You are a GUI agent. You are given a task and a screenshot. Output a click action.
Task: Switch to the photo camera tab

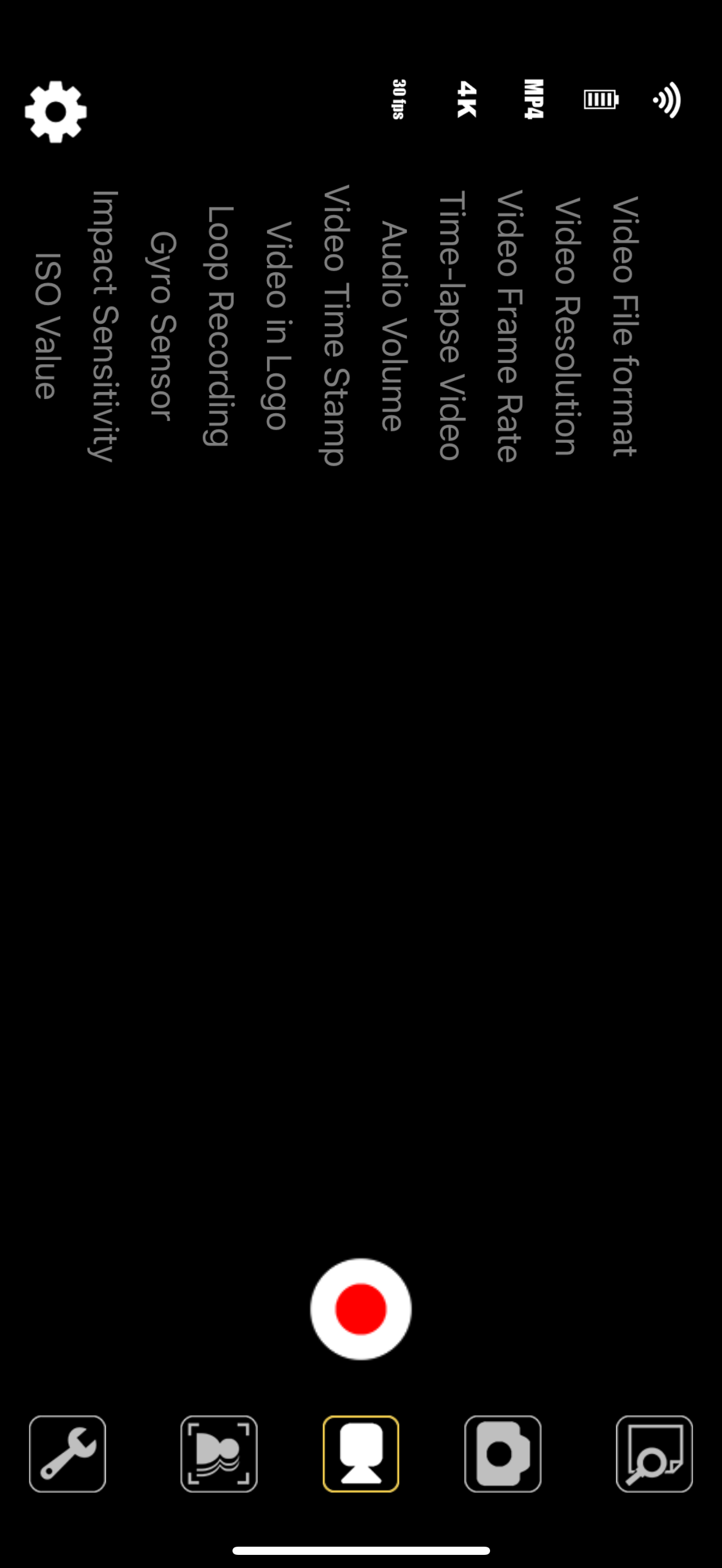coord(503,1454)
